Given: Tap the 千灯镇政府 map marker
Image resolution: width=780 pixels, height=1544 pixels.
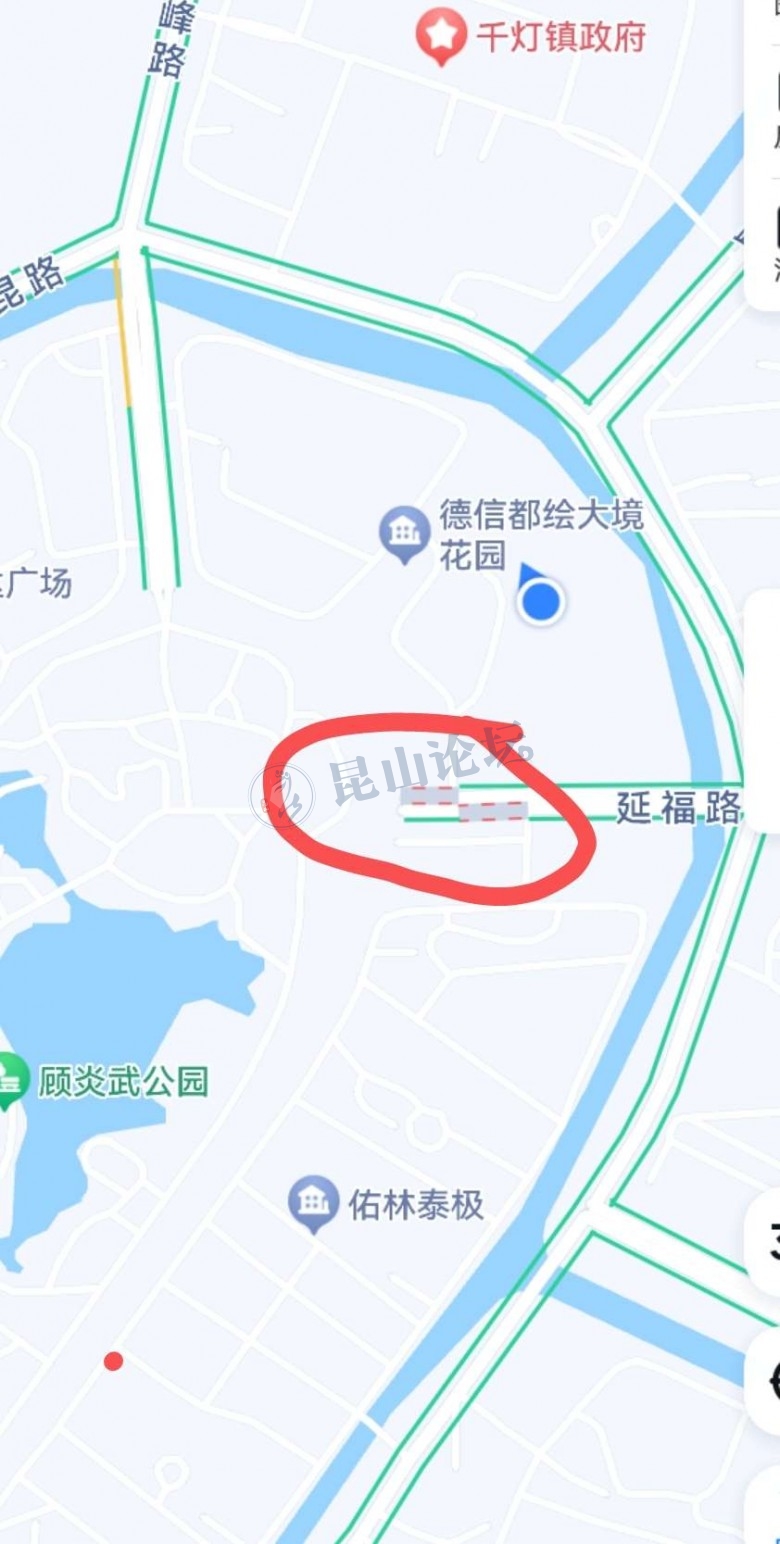Looking at the screenshot, I should click(441, 35).
